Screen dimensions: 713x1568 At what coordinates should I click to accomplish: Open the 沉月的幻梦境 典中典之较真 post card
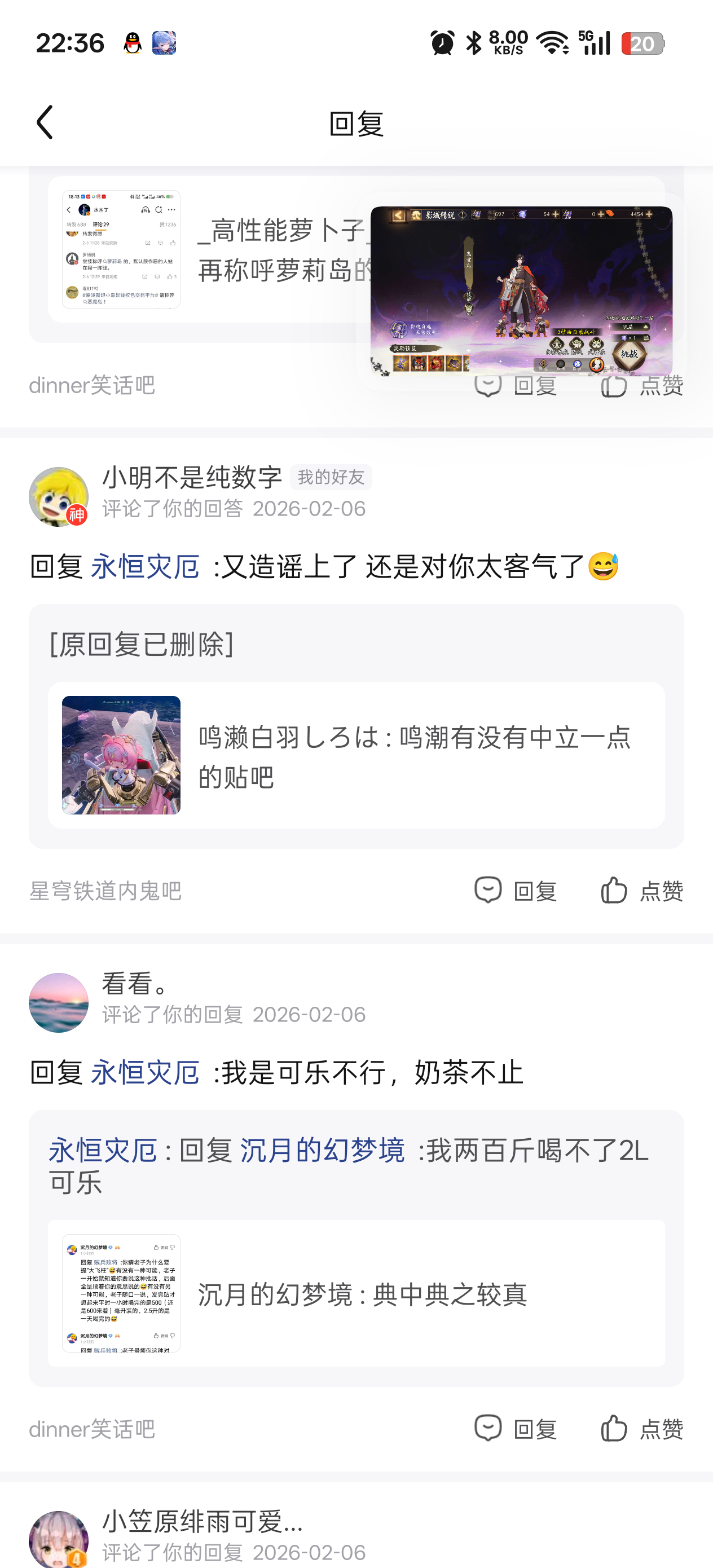click(356, 1293)
